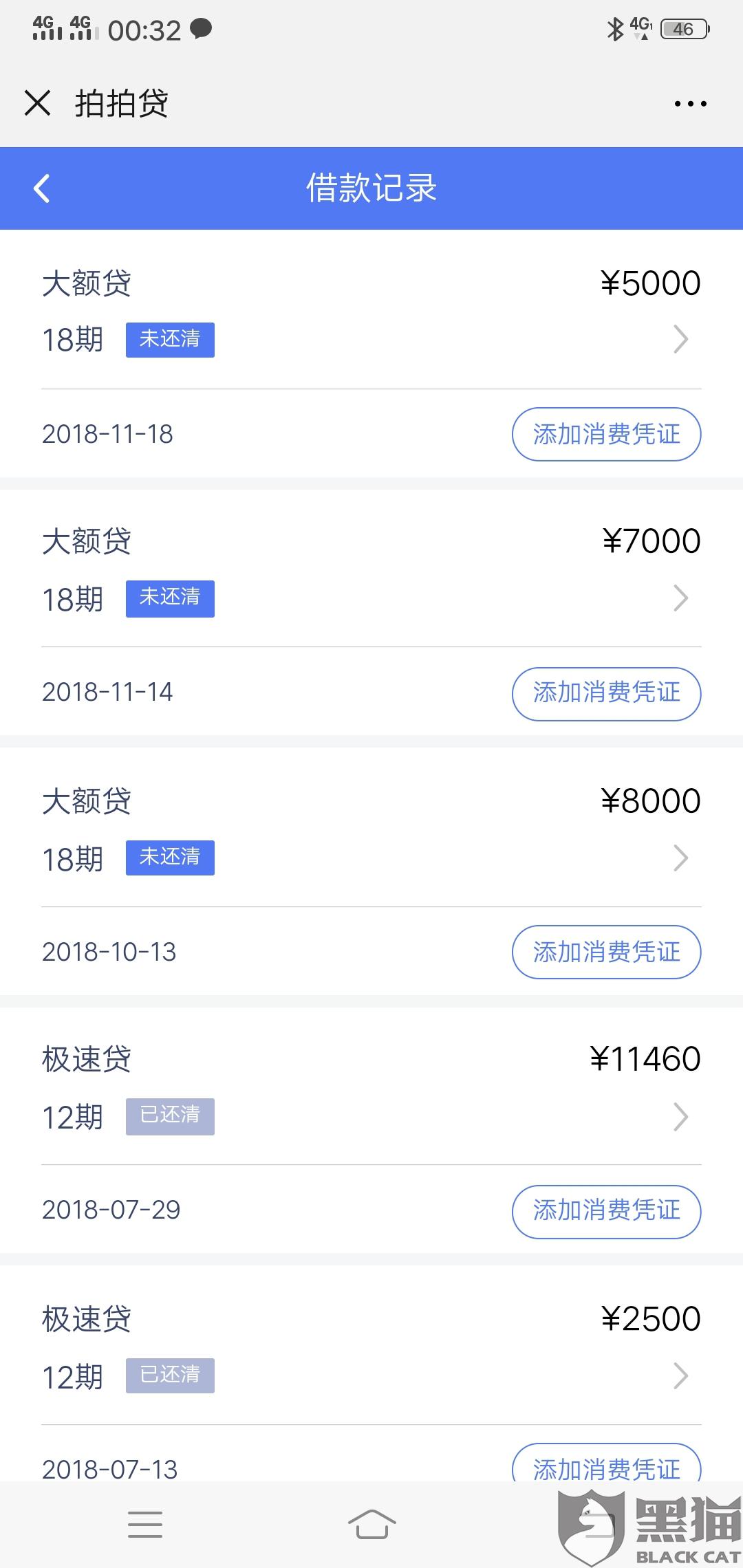Open the three-dot overflow menu

point(690,104)
